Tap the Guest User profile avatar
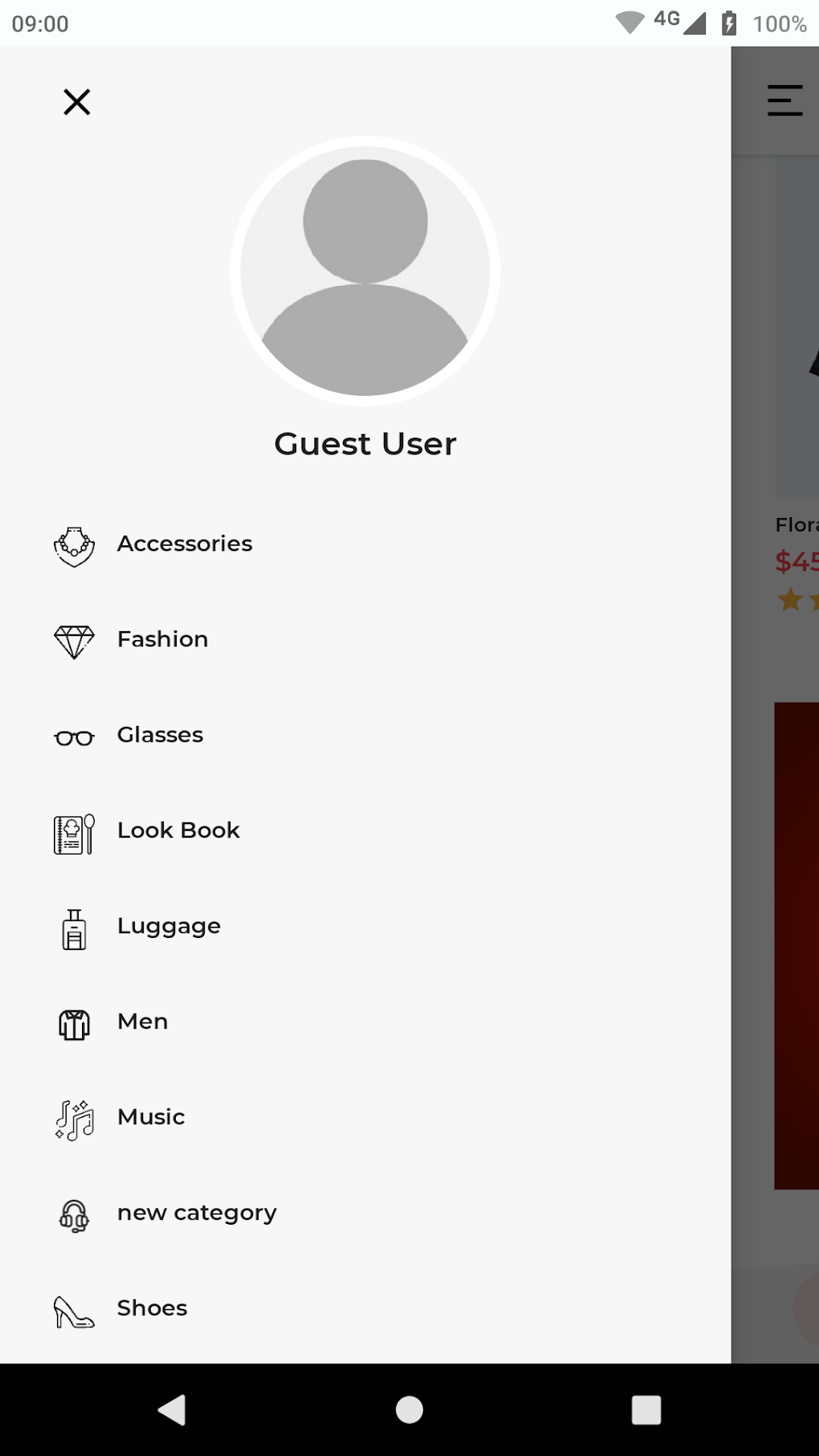This screenshot has height=1456, width=819. 365,271
